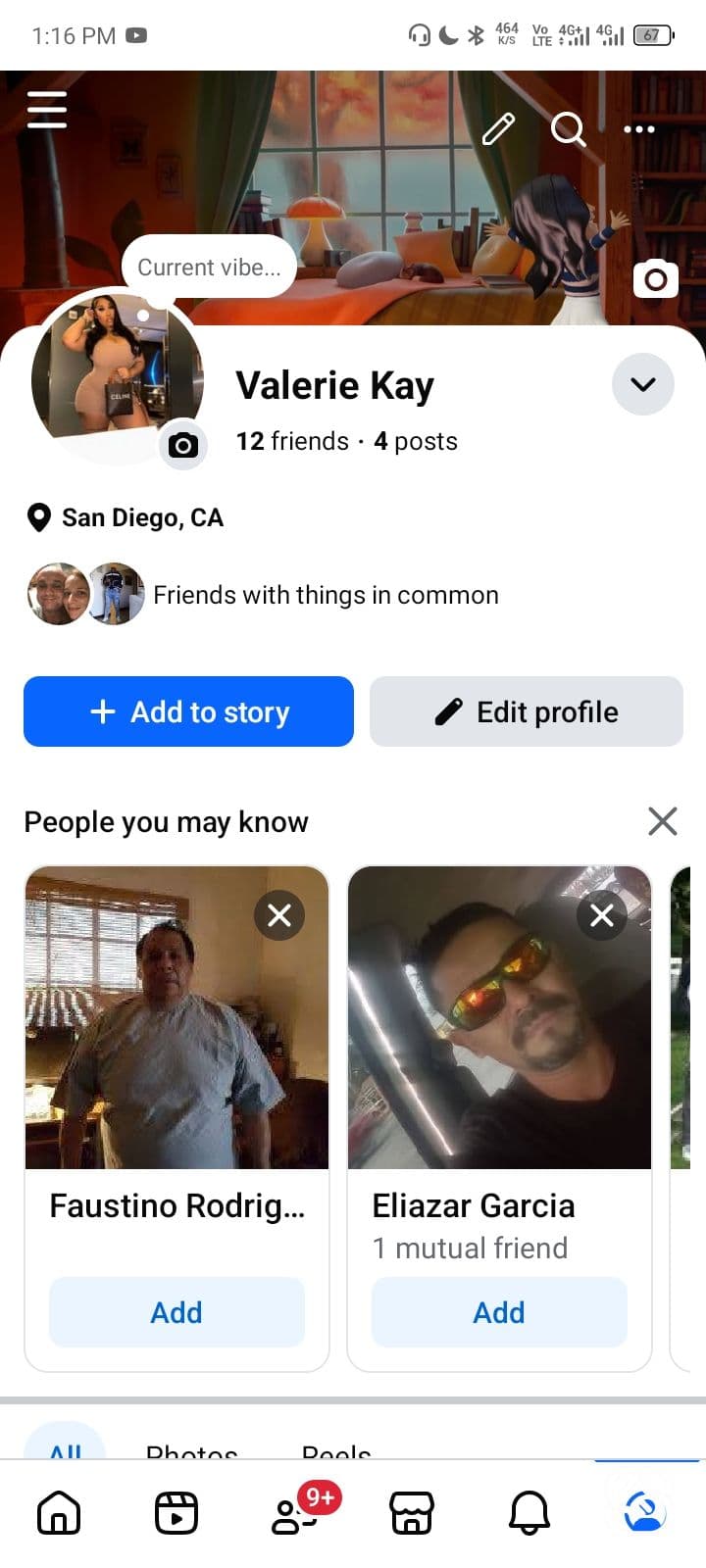Open the three-dot options menu
The height and width of the screenshot is (1568, 706).
coord(638,129)
